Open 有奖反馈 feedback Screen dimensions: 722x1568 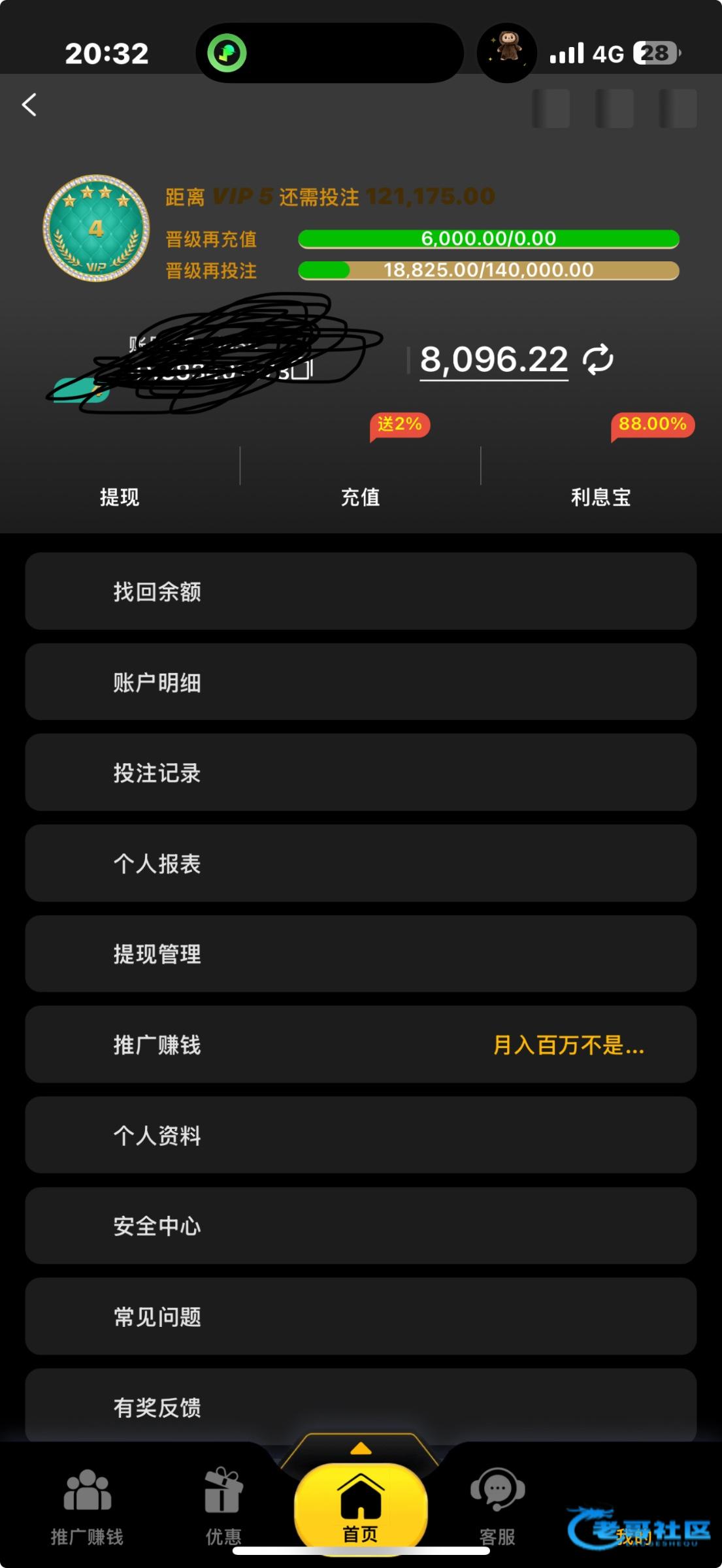361,1406
